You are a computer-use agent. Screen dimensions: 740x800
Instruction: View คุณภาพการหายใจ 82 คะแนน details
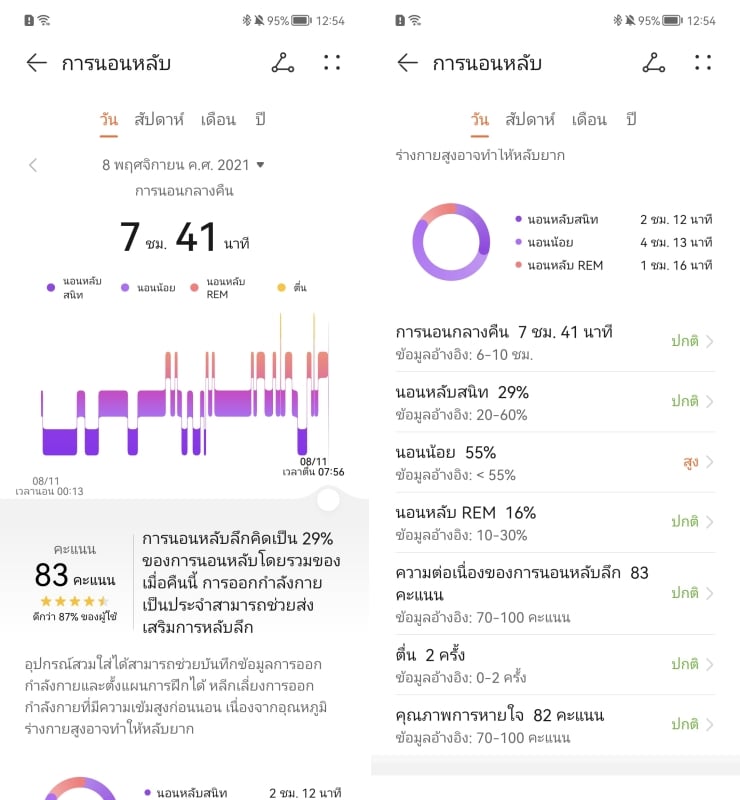pyautogui.click(x=554, y=725)
